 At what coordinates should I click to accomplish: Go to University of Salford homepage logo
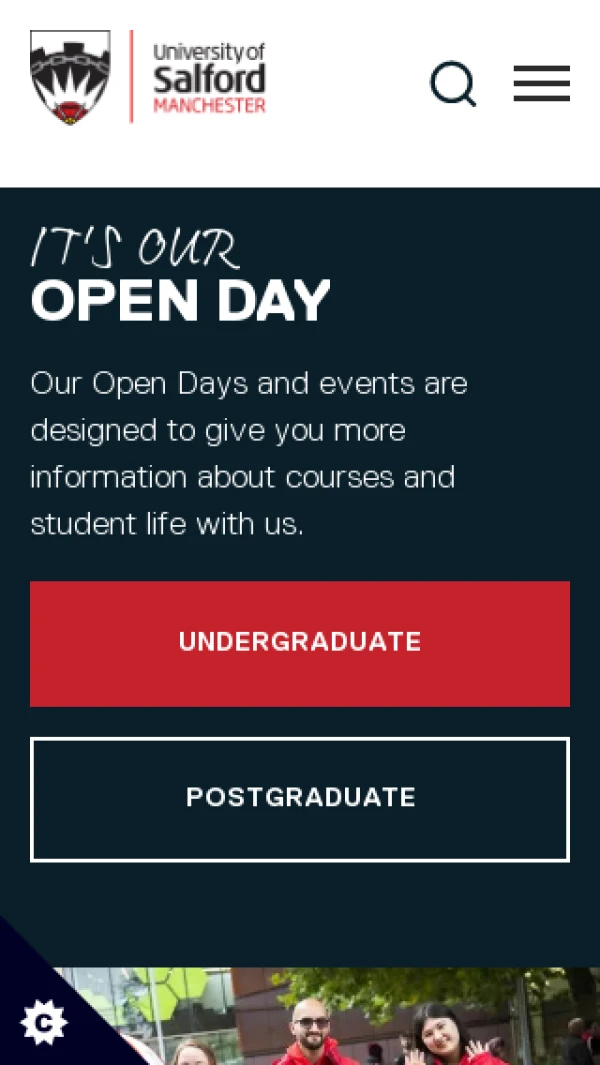[148, 77]
